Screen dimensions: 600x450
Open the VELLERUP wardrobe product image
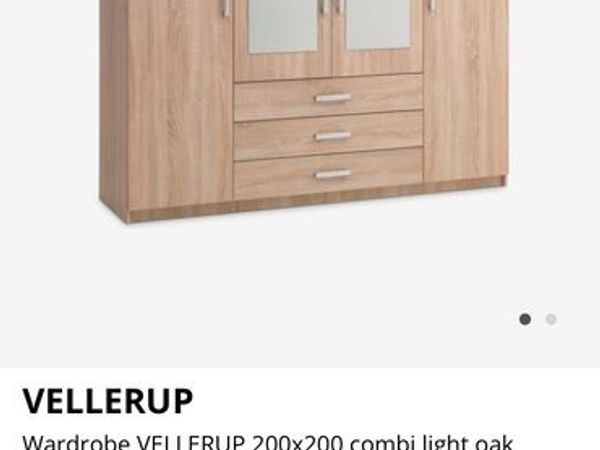[x=304, y=110]
